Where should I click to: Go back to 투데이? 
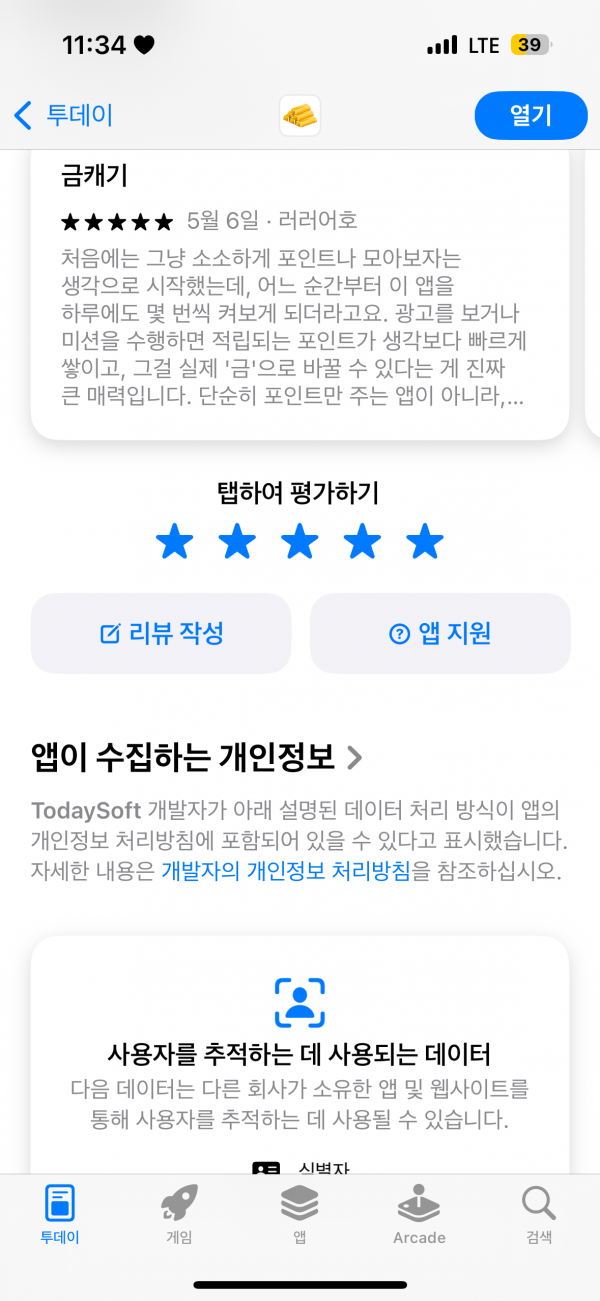pyautogui.click(x=63, y=115)
